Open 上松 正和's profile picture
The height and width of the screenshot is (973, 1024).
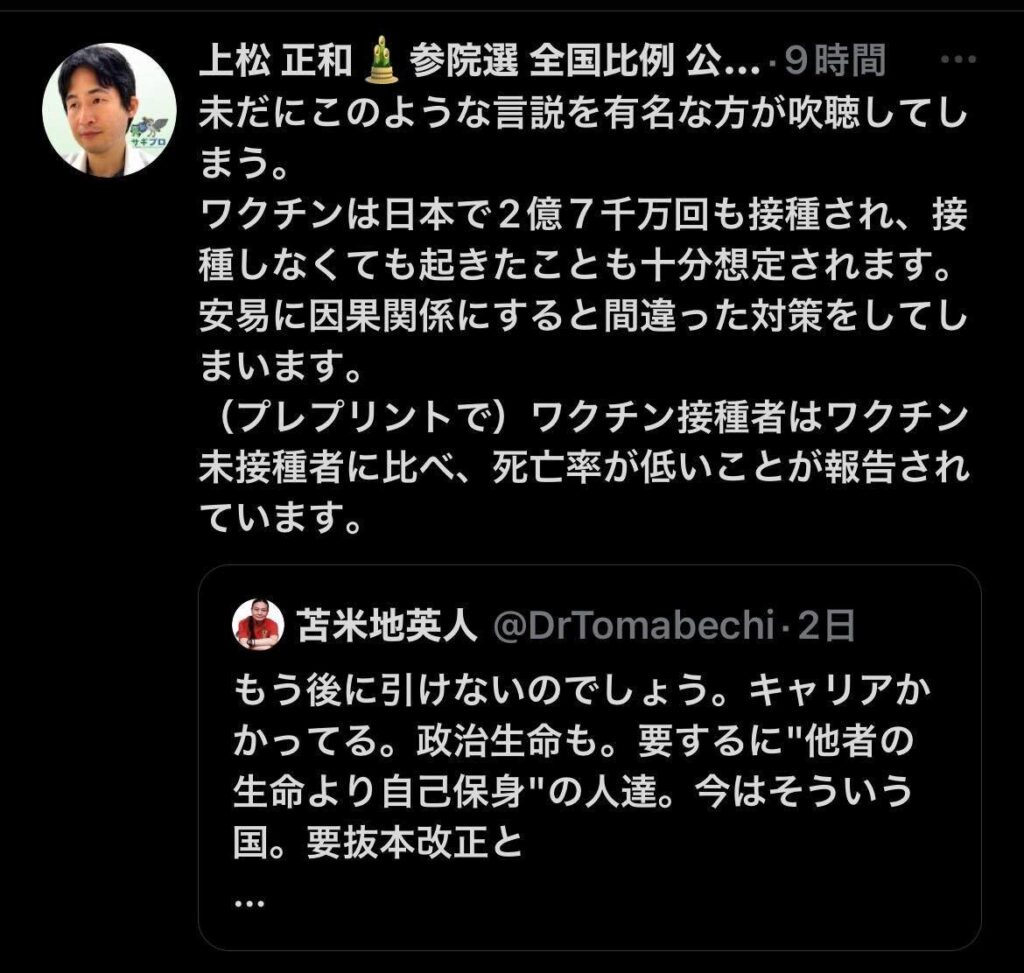tap(109, 111)
